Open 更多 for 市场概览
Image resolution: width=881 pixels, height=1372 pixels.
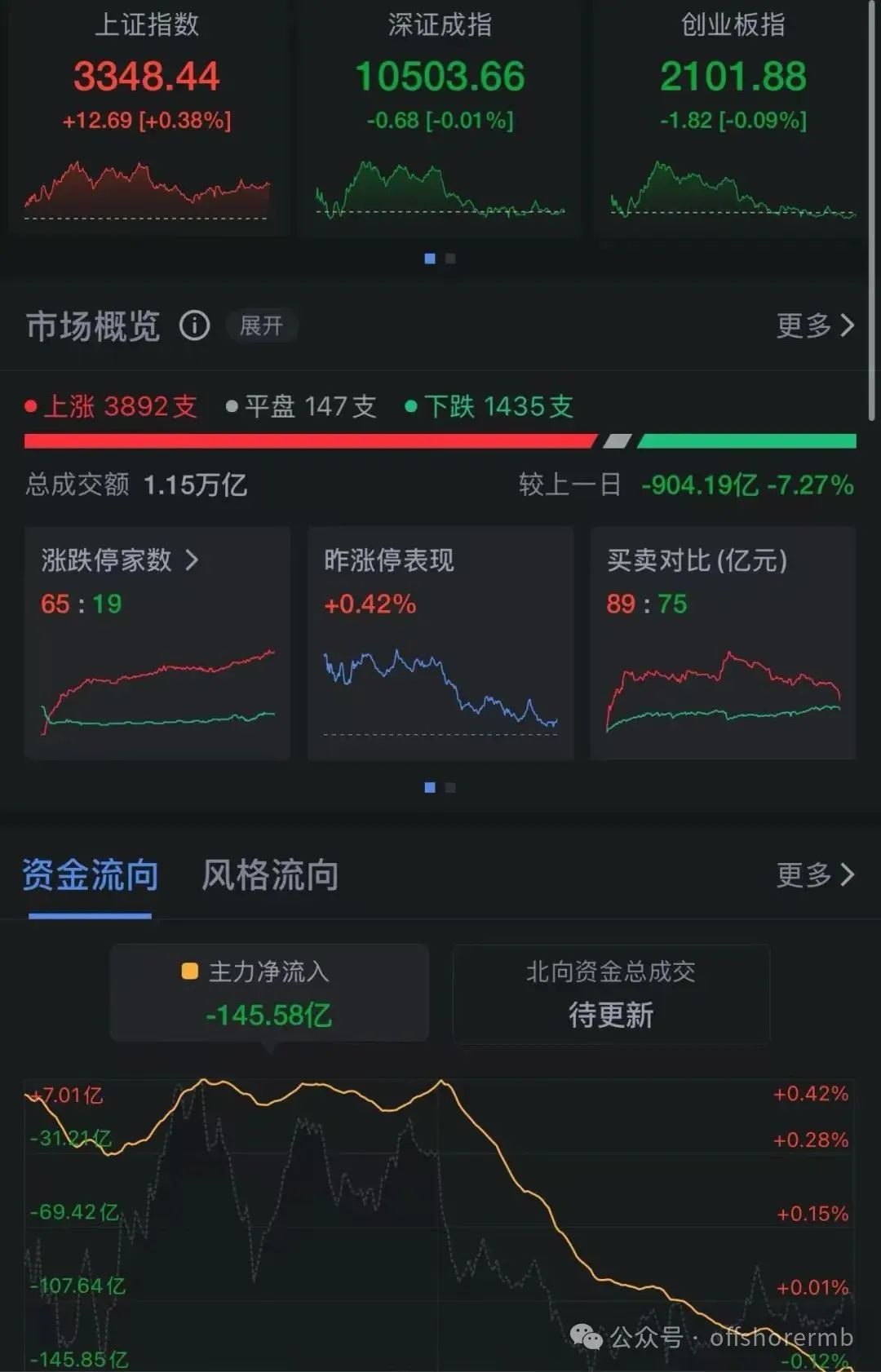[814, 326]
